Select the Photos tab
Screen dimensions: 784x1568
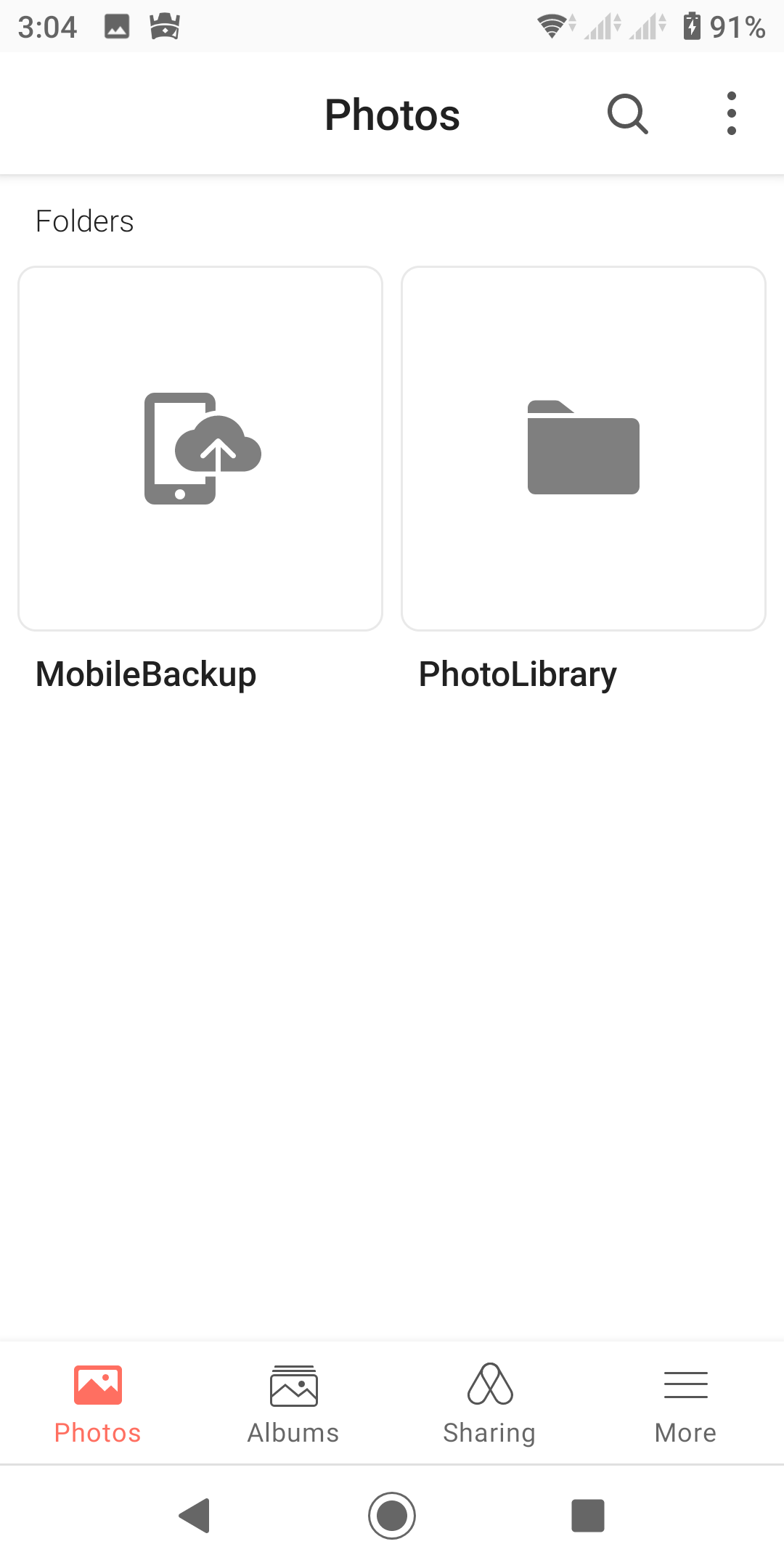pyautogui.click(x=98, y=1402)
